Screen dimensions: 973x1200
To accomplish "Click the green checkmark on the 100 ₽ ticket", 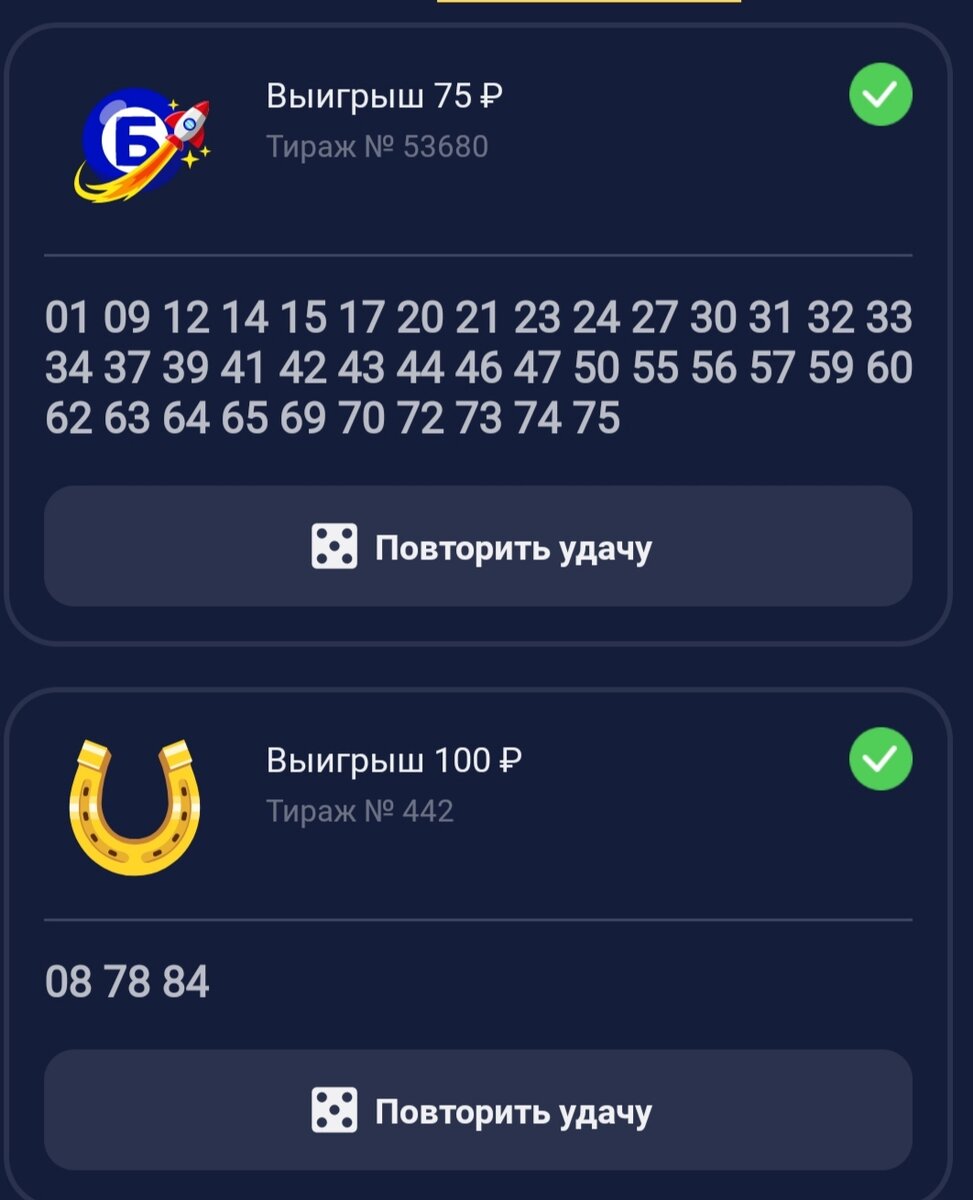I will point(879,758).
